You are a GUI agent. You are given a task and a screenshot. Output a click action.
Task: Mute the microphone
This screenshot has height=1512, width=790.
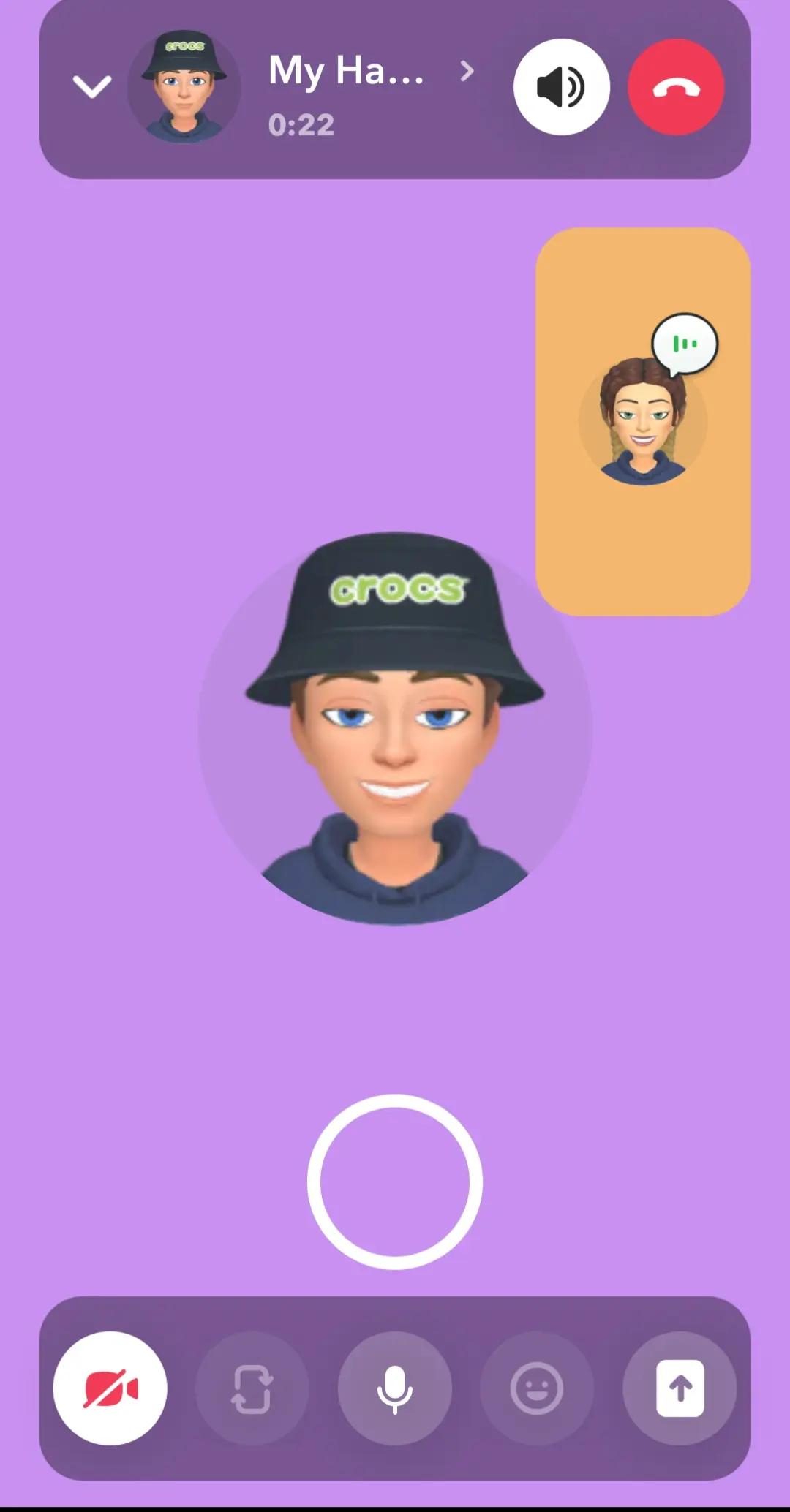pyautogui.click(x=395, y=1388)
